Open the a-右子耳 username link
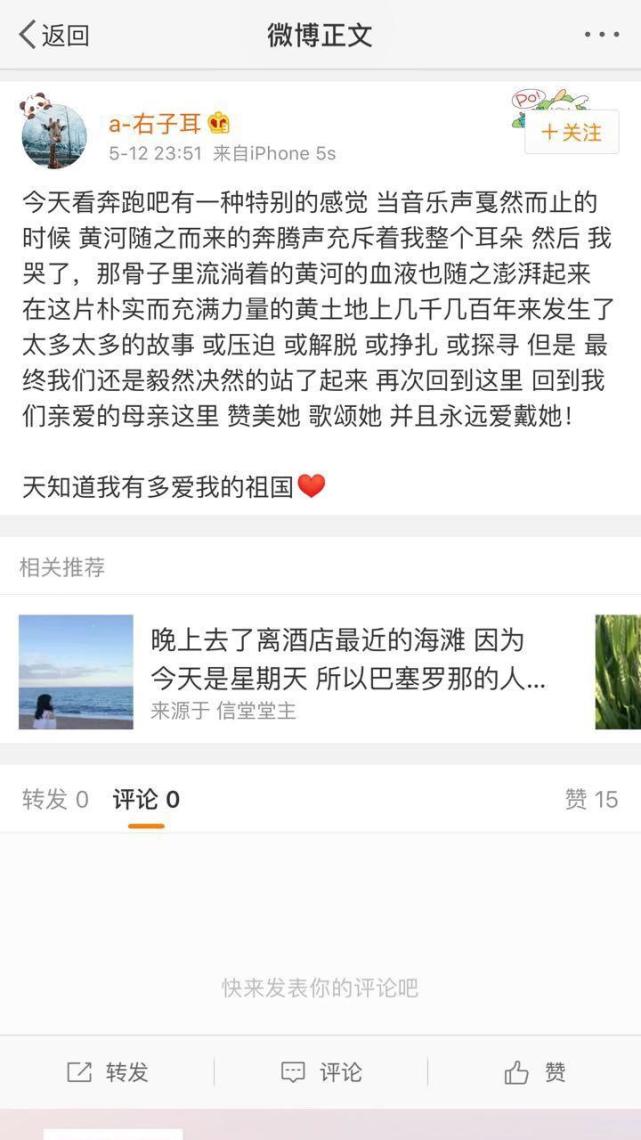 click(x=156, y=124)
